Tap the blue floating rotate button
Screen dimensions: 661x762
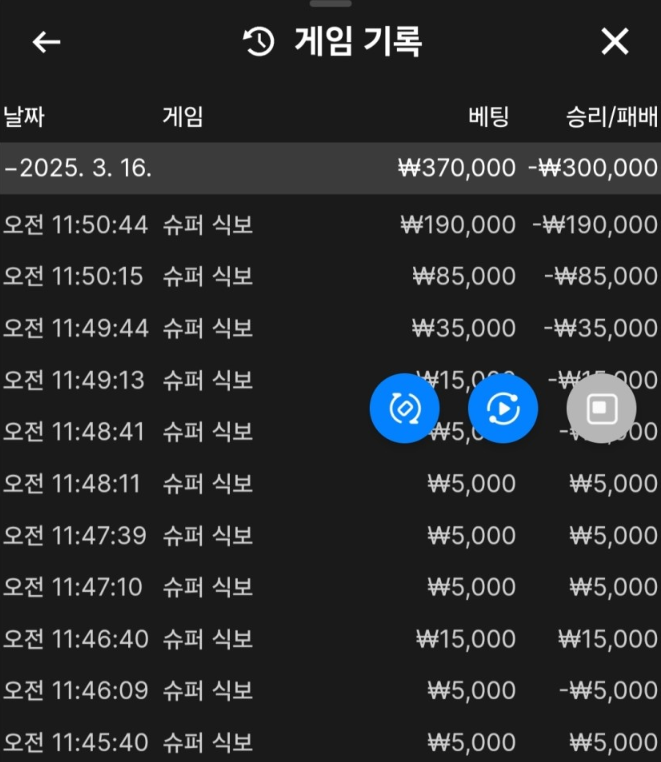405,408
